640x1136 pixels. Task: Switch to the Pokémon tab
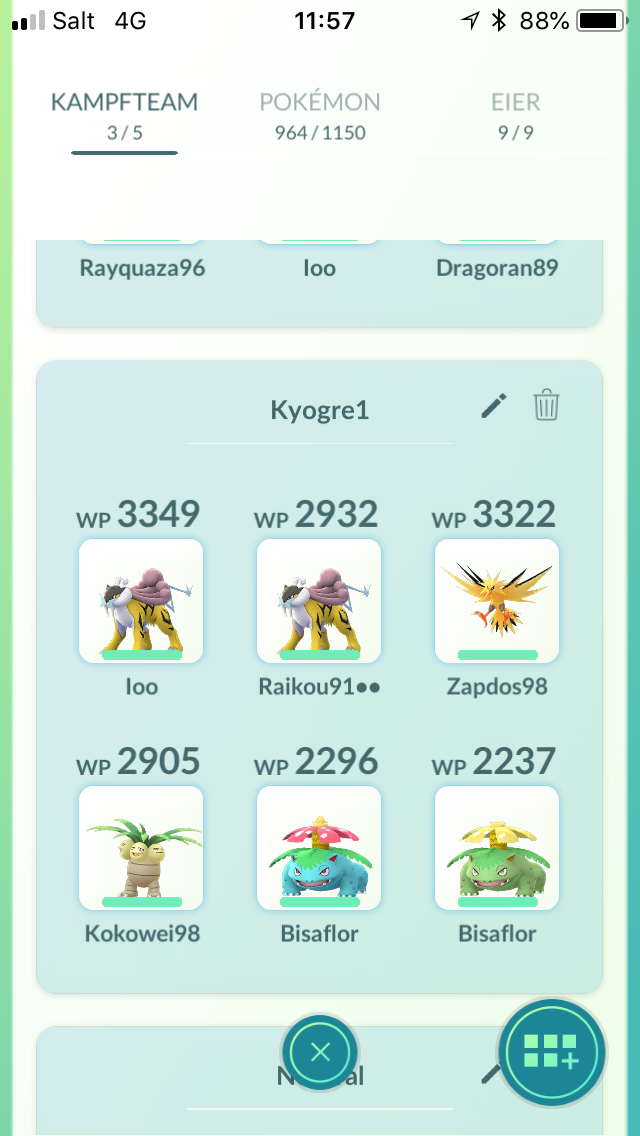coord(320,116)
